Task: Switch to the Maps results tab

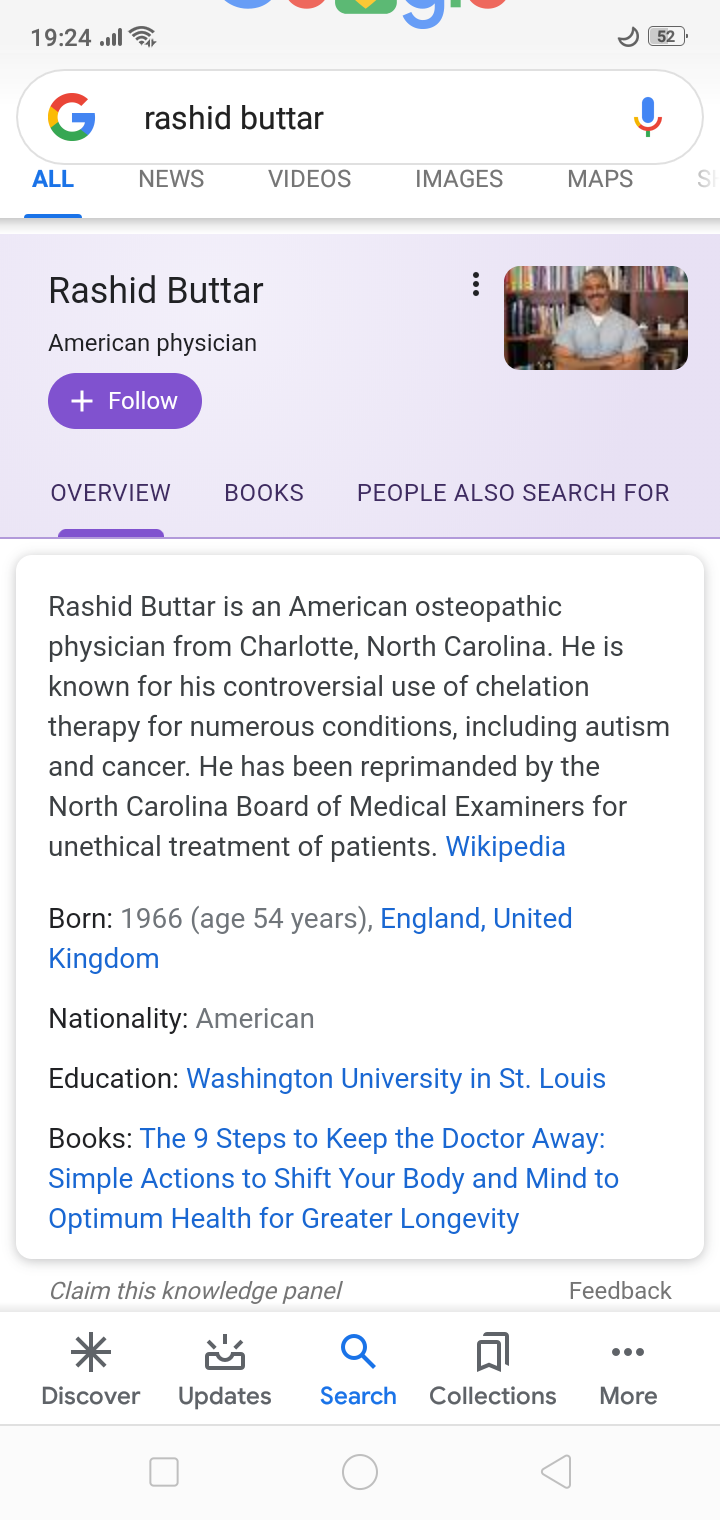Action: click(x=600, y=179)
